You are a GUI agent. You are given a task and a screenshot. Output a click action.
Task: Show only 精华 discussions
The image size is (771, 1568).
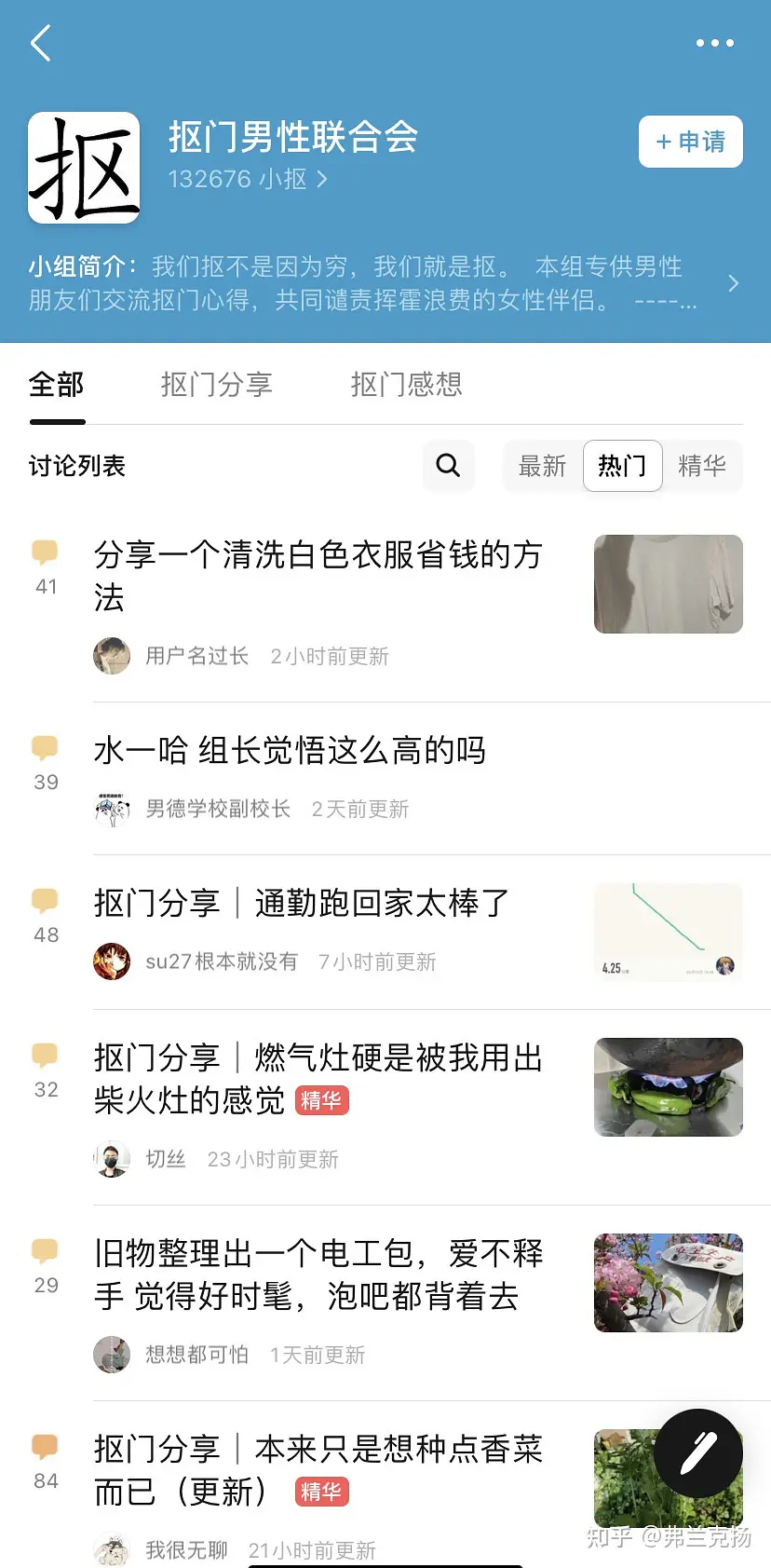(702, 466)
